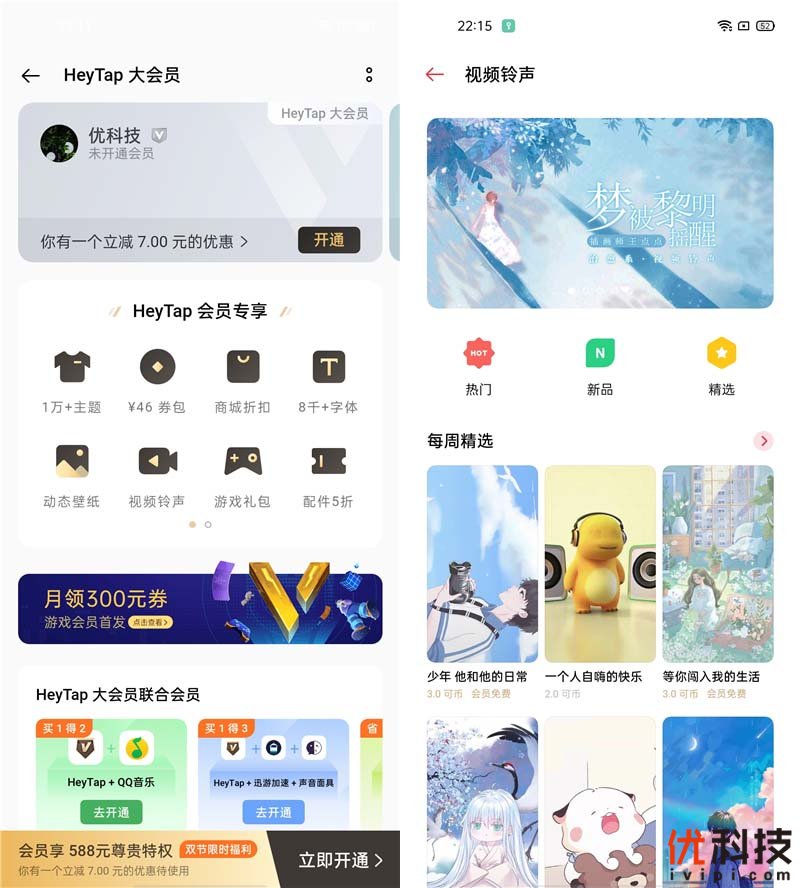Open 配件5折 benefit
The image size is (800, 888).
pyautogui.click(x=328, y=475)
